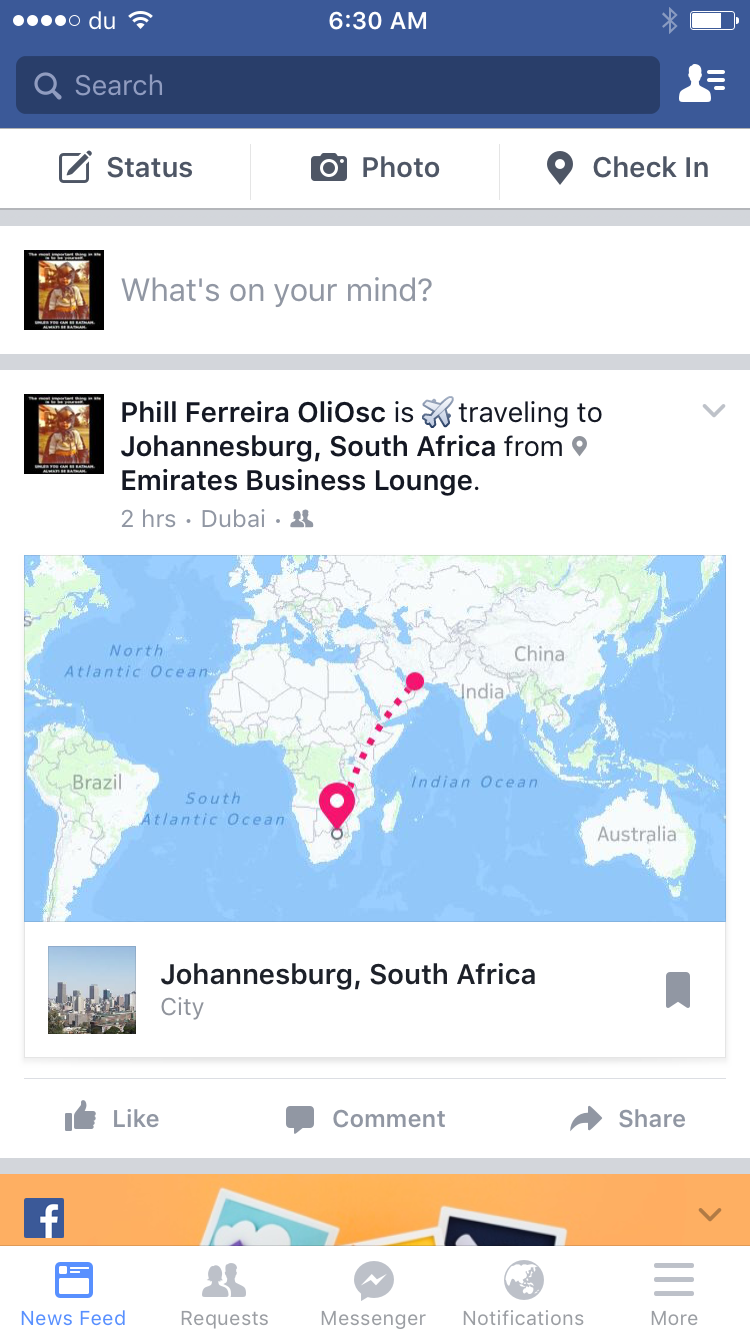Open the Johannesburg, South Africa city card
This screenshot has height=1334, width=750.
347,989
